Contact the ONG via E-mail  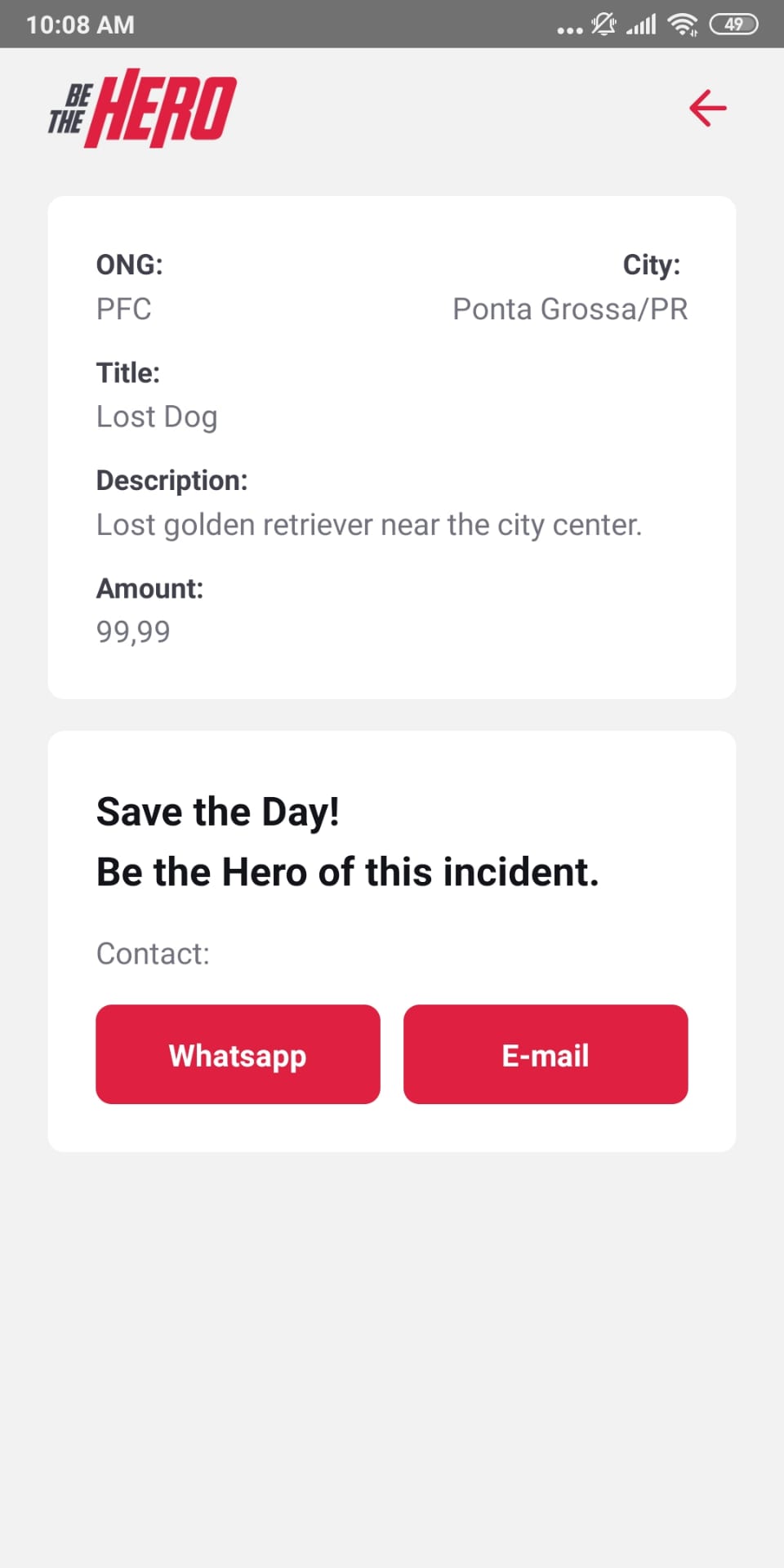[x=546, y=1054]
